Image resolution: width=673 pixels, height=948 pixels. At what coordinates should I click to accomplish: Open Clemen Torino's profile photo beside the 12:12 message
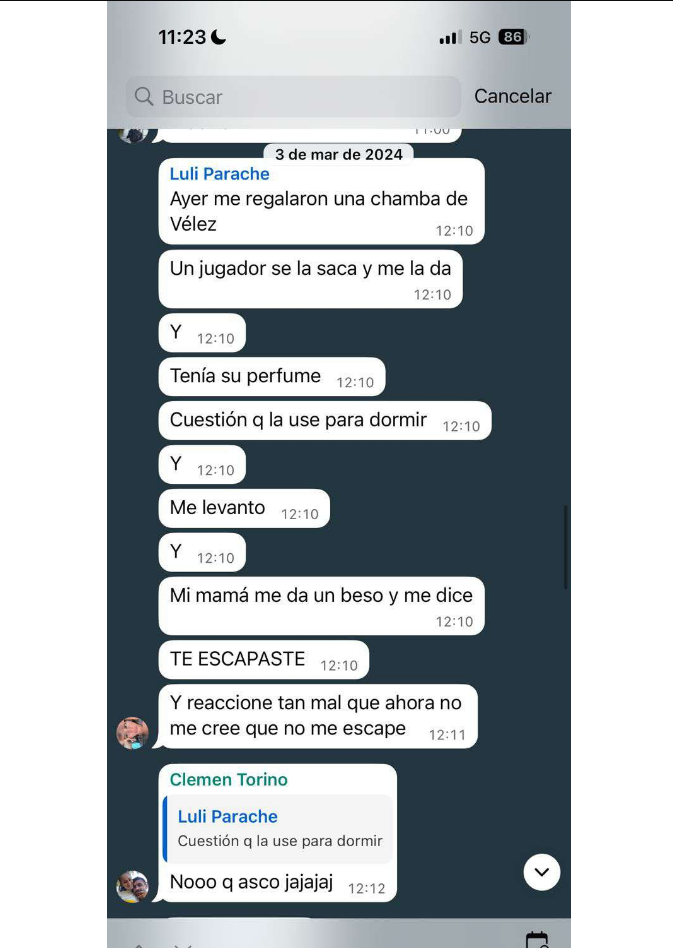click(x=133, y=886)
